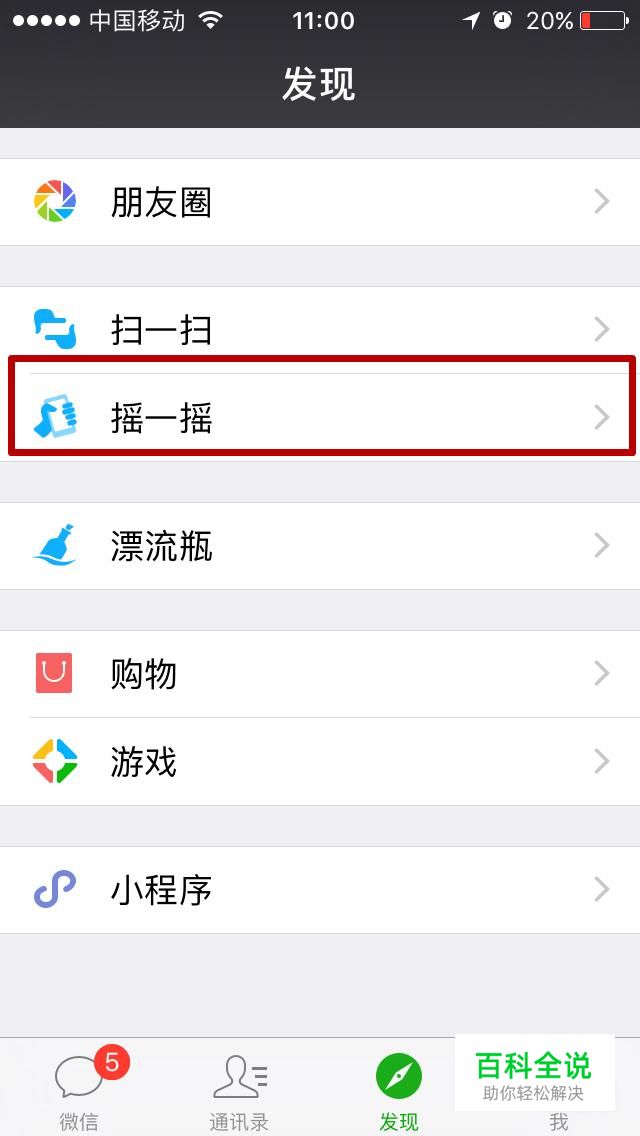
Task: Select the 发现 discover tab
Action: [399, 1090]
